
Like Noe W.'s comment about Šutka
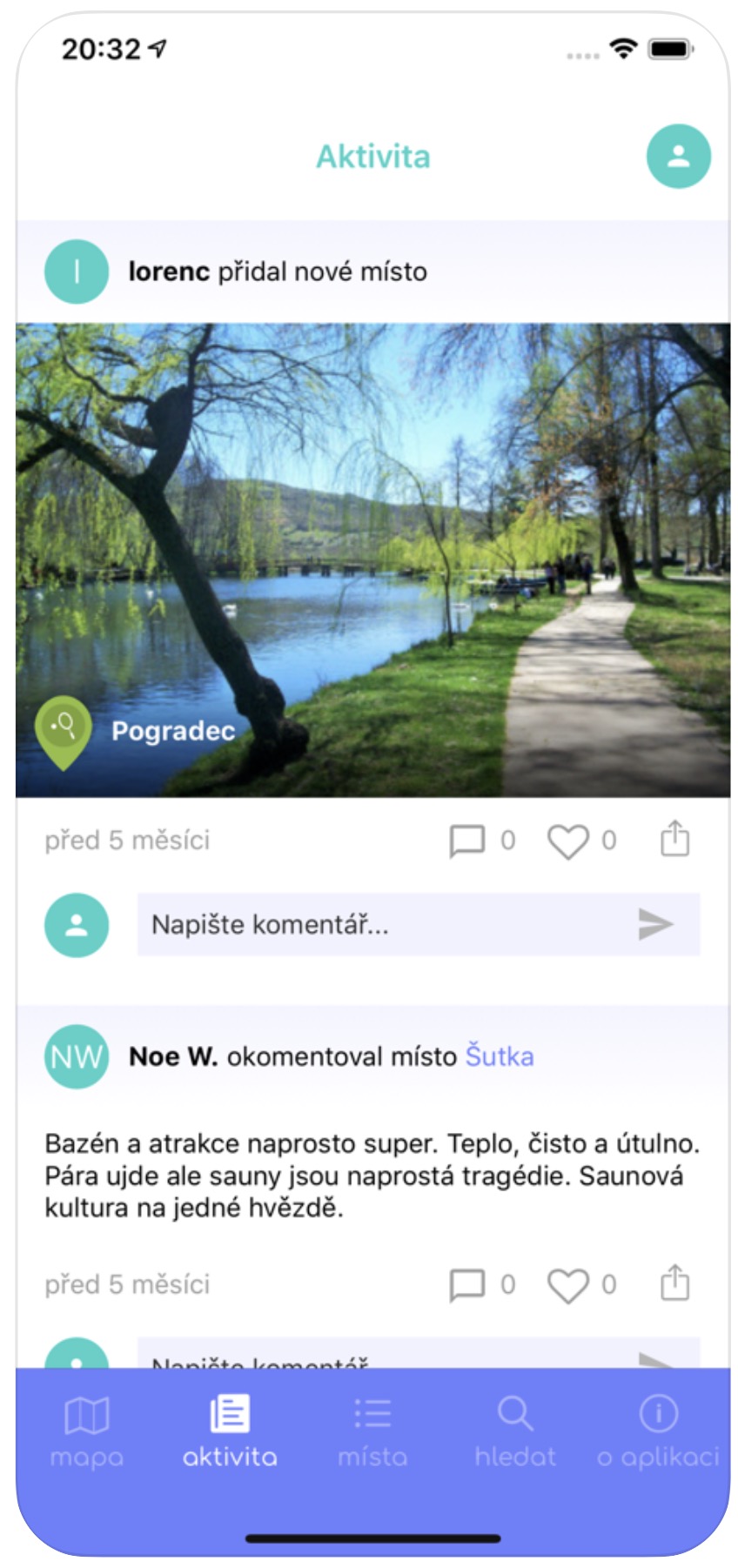pyautogui.click(x=567, y=1284)
